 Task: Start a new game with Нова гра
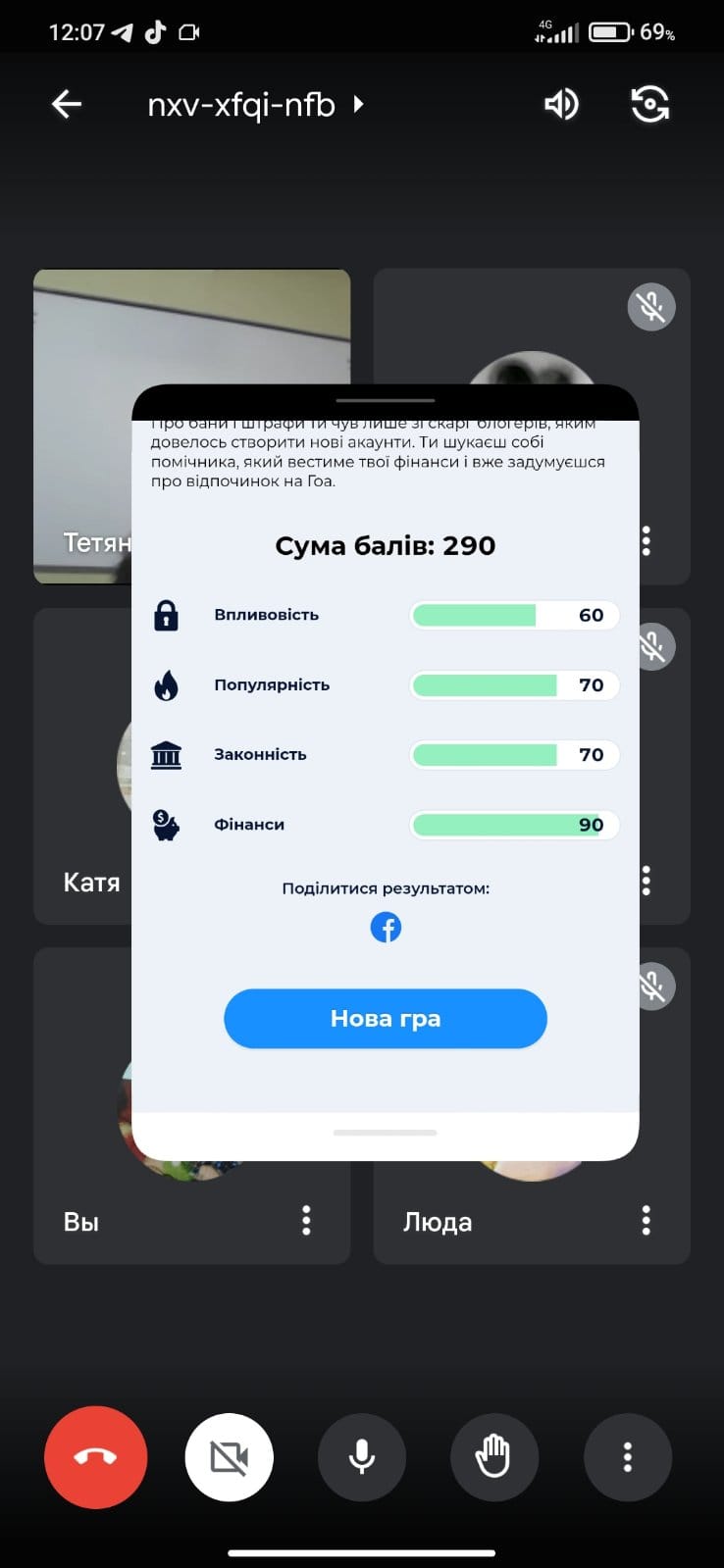click(386, 1019)
